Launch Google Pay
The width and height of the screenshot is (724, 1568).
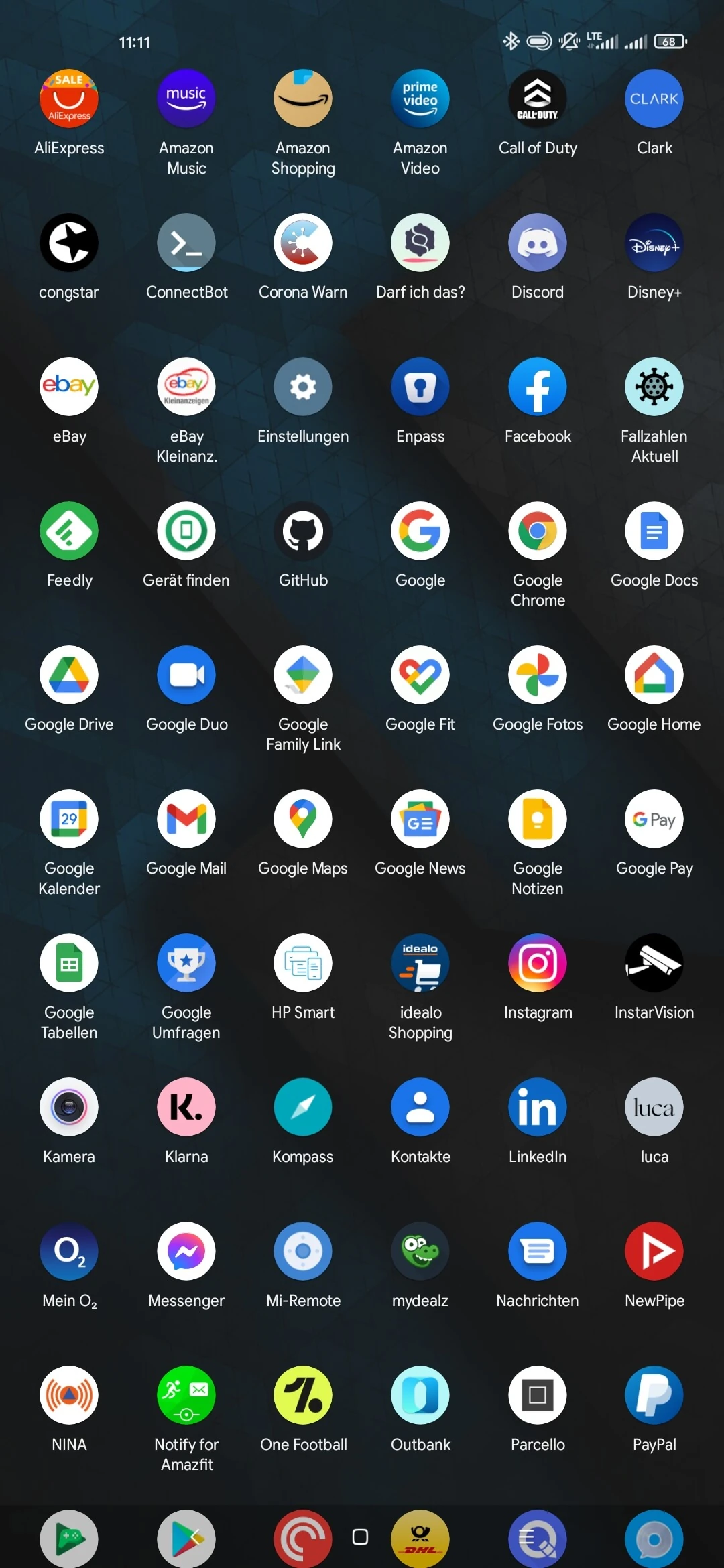tap(654, 819)
